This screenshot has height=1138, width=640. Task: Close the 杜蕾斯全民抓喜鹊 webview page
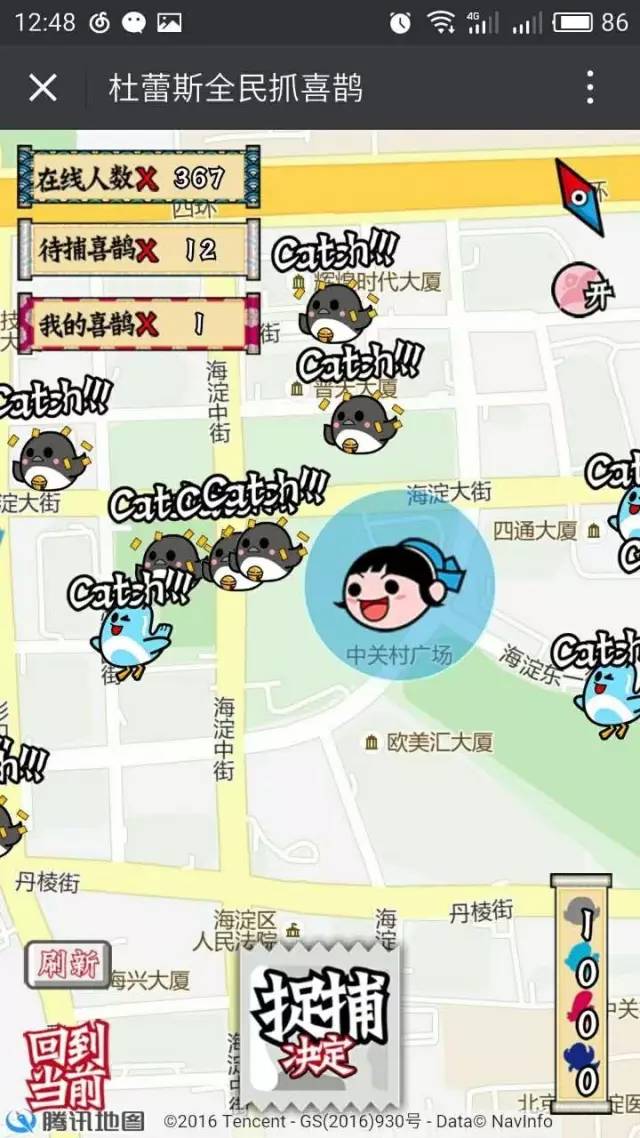[43, 88]
